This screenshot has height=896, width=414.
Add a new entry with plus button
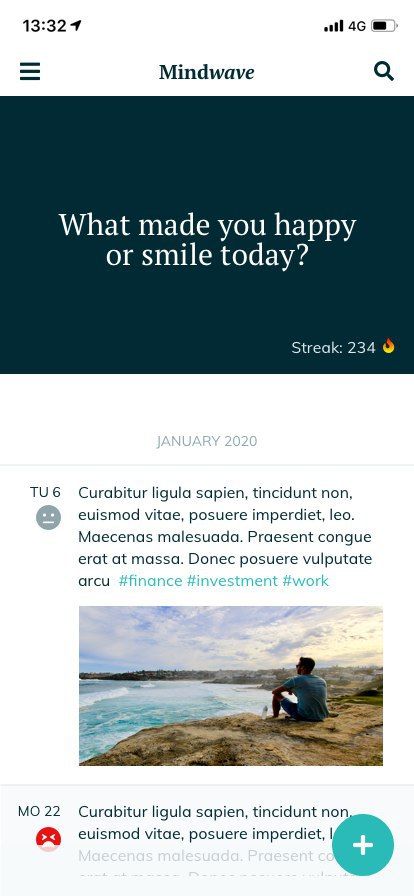pyautogui.click(x=363, y=845)
